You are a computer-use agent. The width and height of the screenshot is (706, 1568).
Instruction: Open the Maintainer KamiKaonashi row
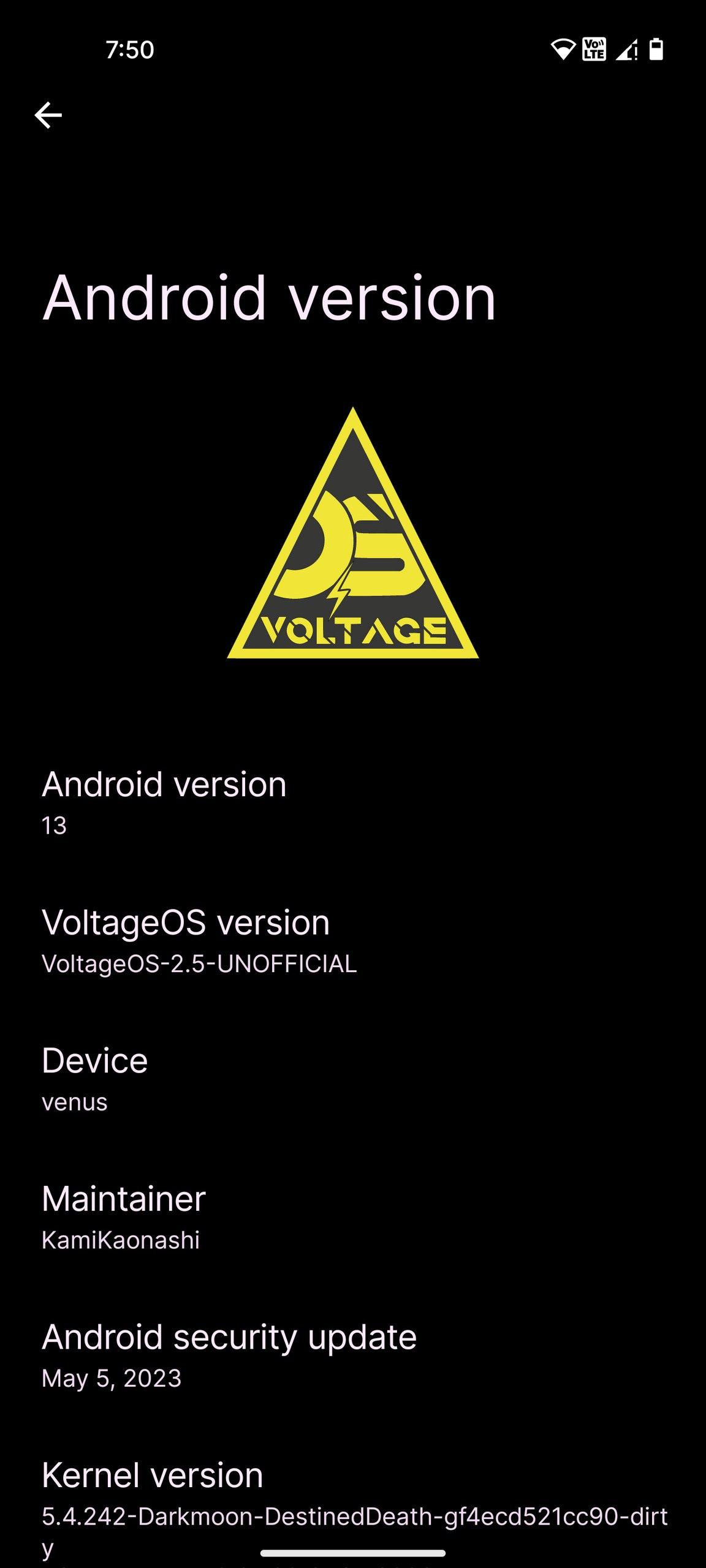(x=352, y=1218)
